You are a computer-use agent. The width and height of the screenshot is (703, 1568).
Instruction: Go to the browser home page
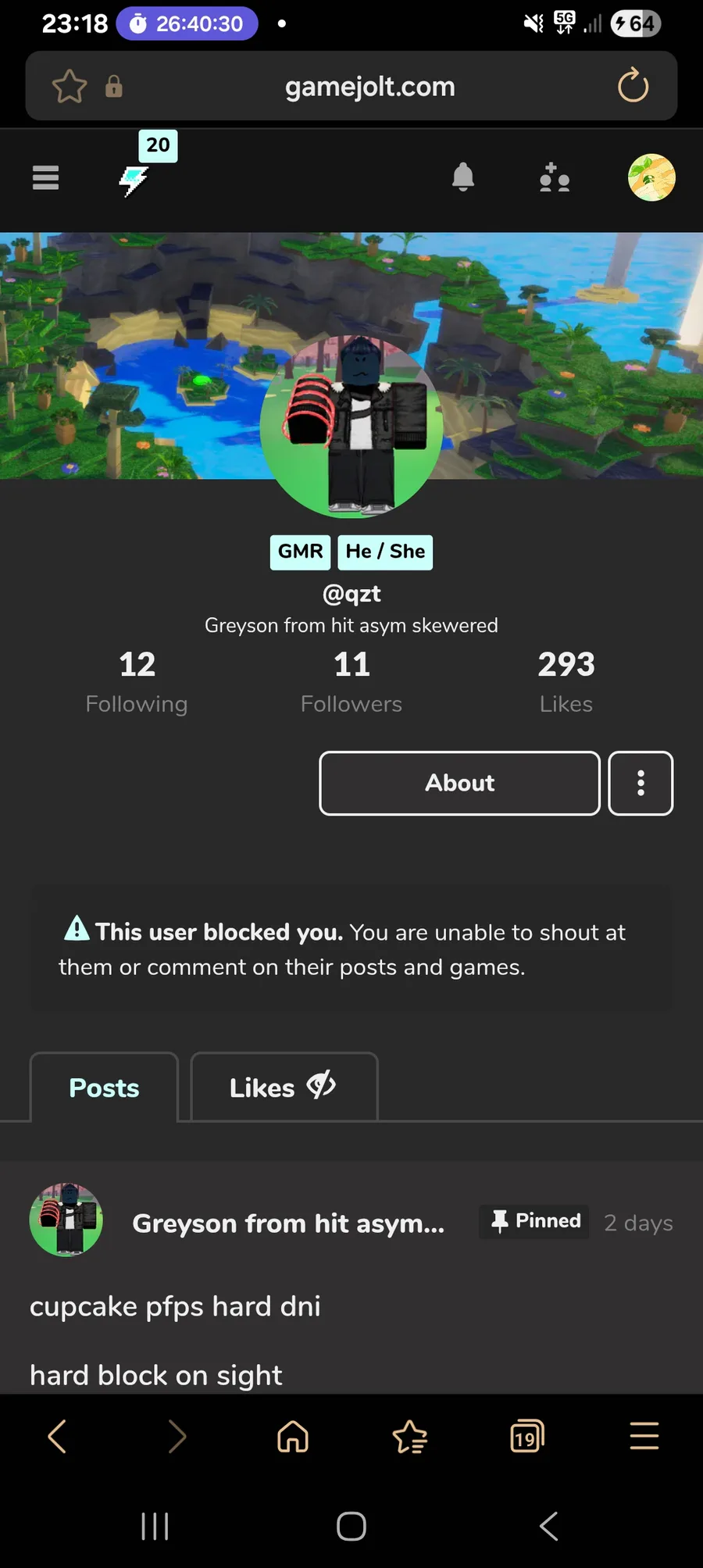[x=293, y=1436]
